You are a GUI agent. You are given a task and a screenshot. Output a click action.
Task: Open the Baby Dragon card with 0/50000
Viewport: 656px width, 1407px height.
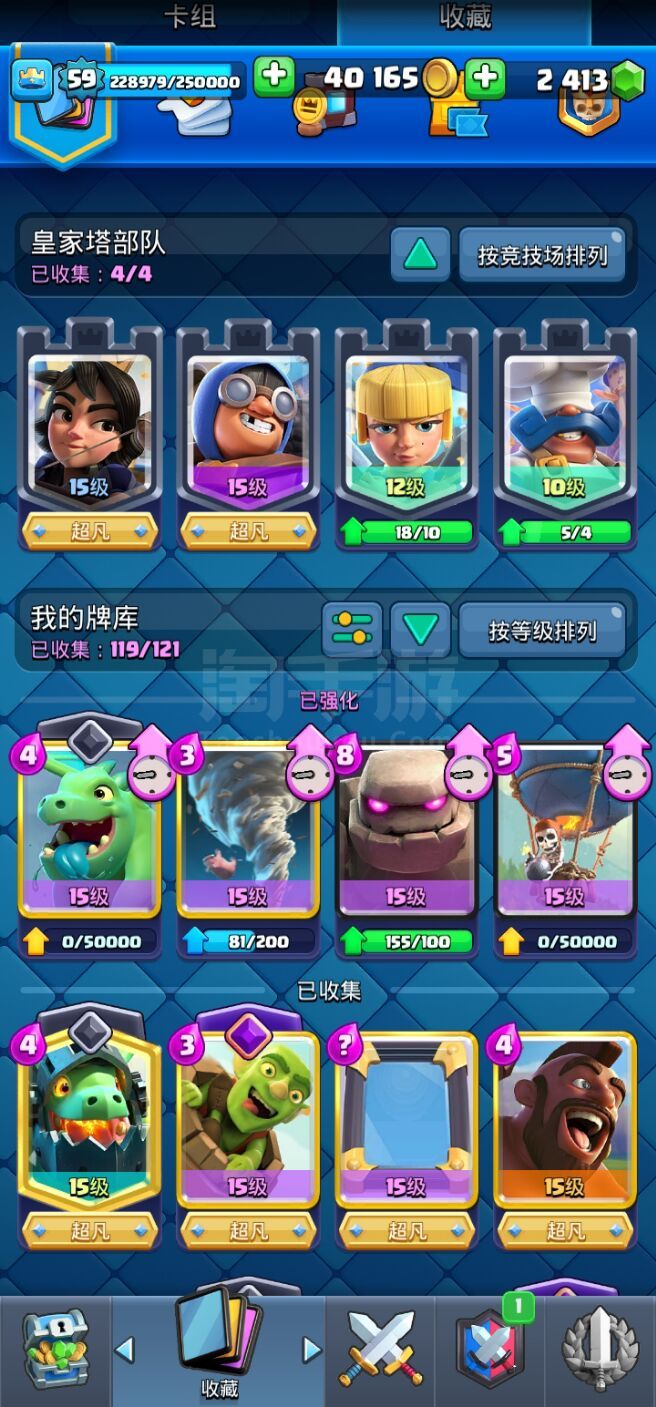point(90,840)
